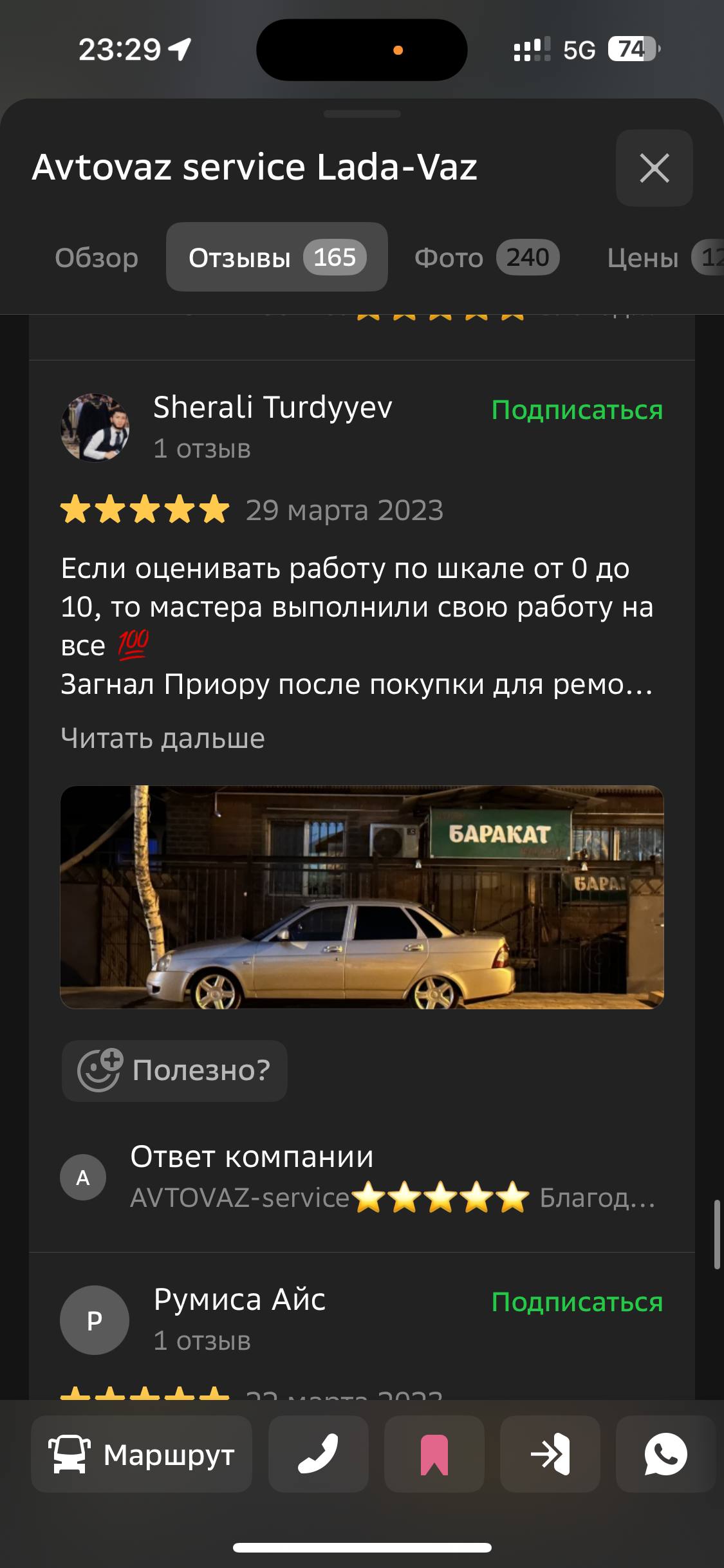Mark Sherali's review as Полезно
This screenshot has height=1568, width=724.
click(174, 1070)
